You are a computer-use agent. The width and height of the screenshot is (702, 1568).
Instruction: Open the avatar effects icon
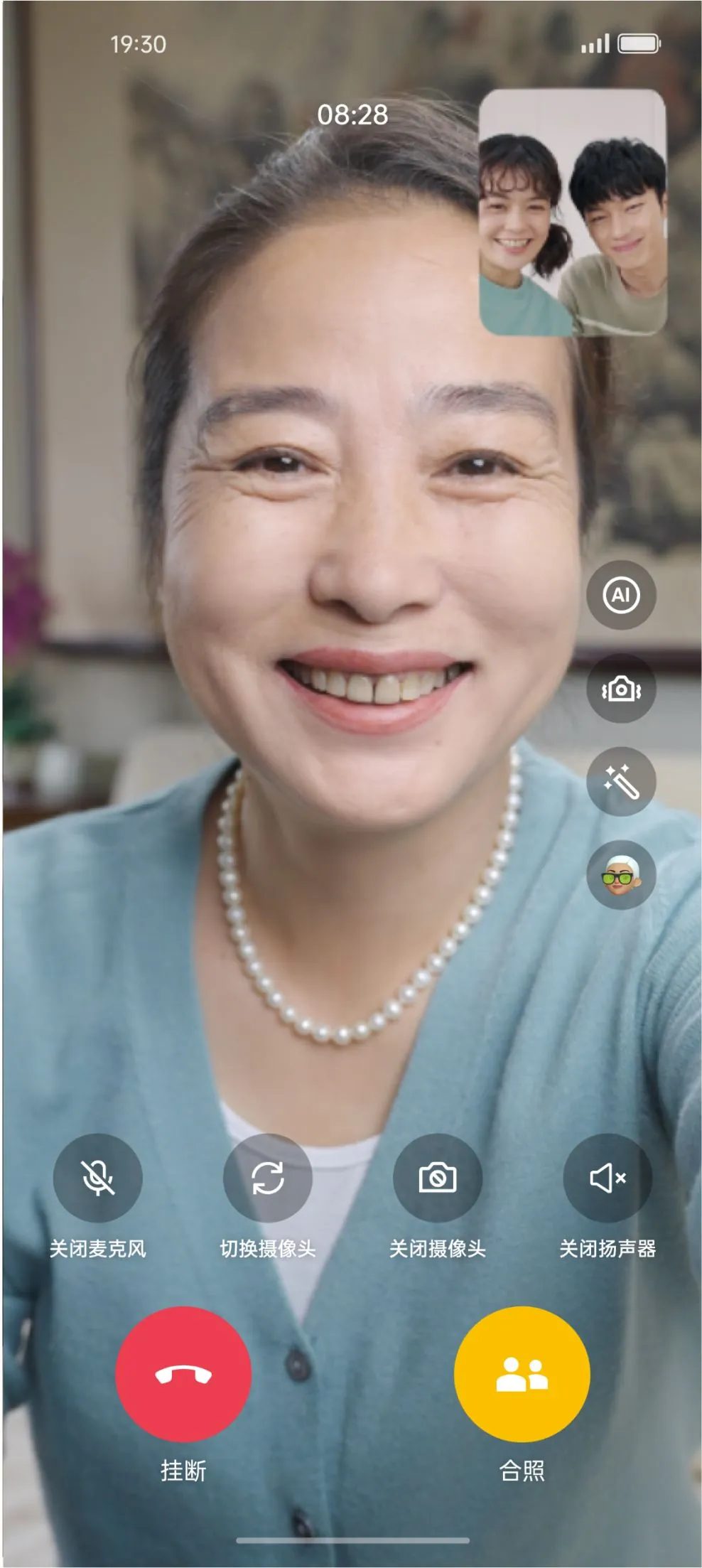(x=621, y=875)
